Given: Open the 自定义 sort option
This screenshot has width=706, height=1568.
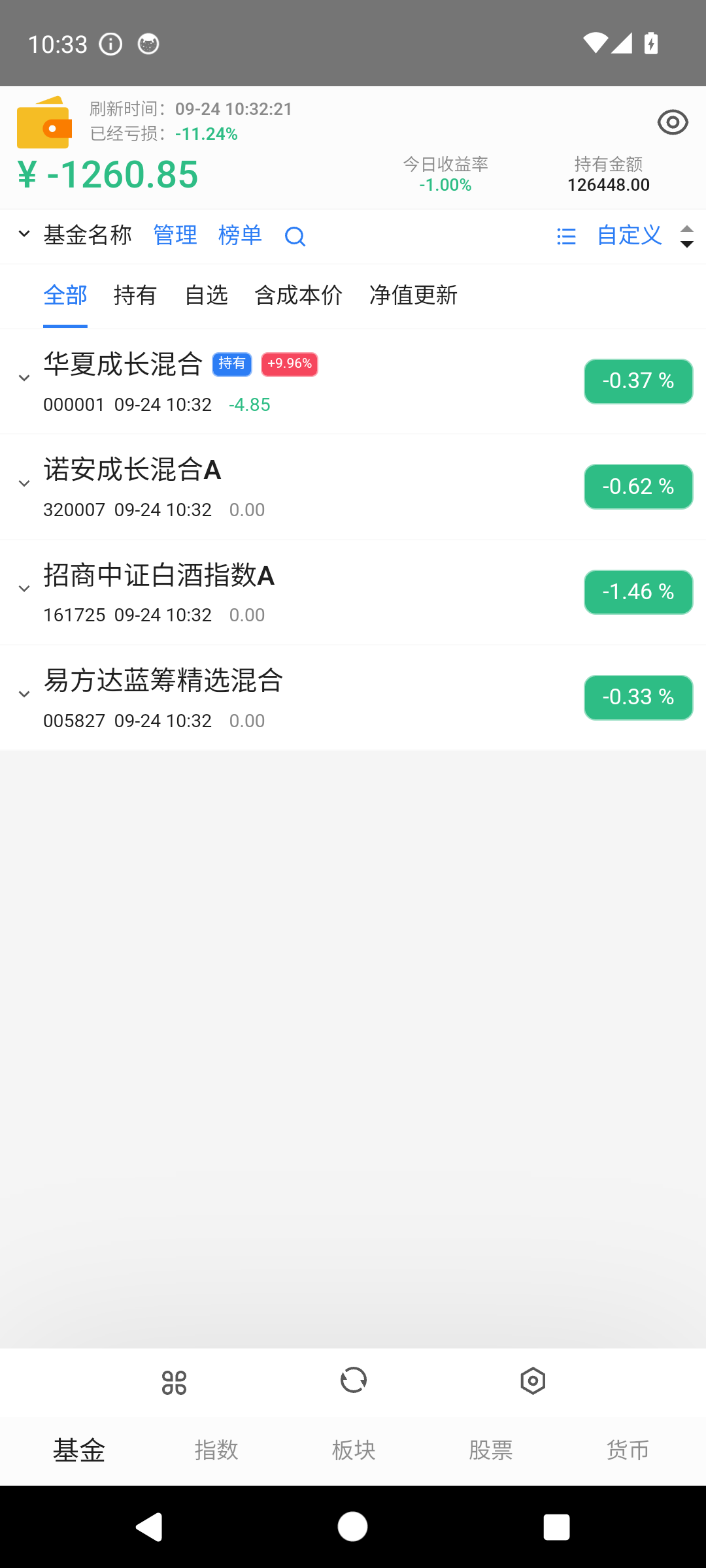Looking at the screenshot, I should coord(630,235).
